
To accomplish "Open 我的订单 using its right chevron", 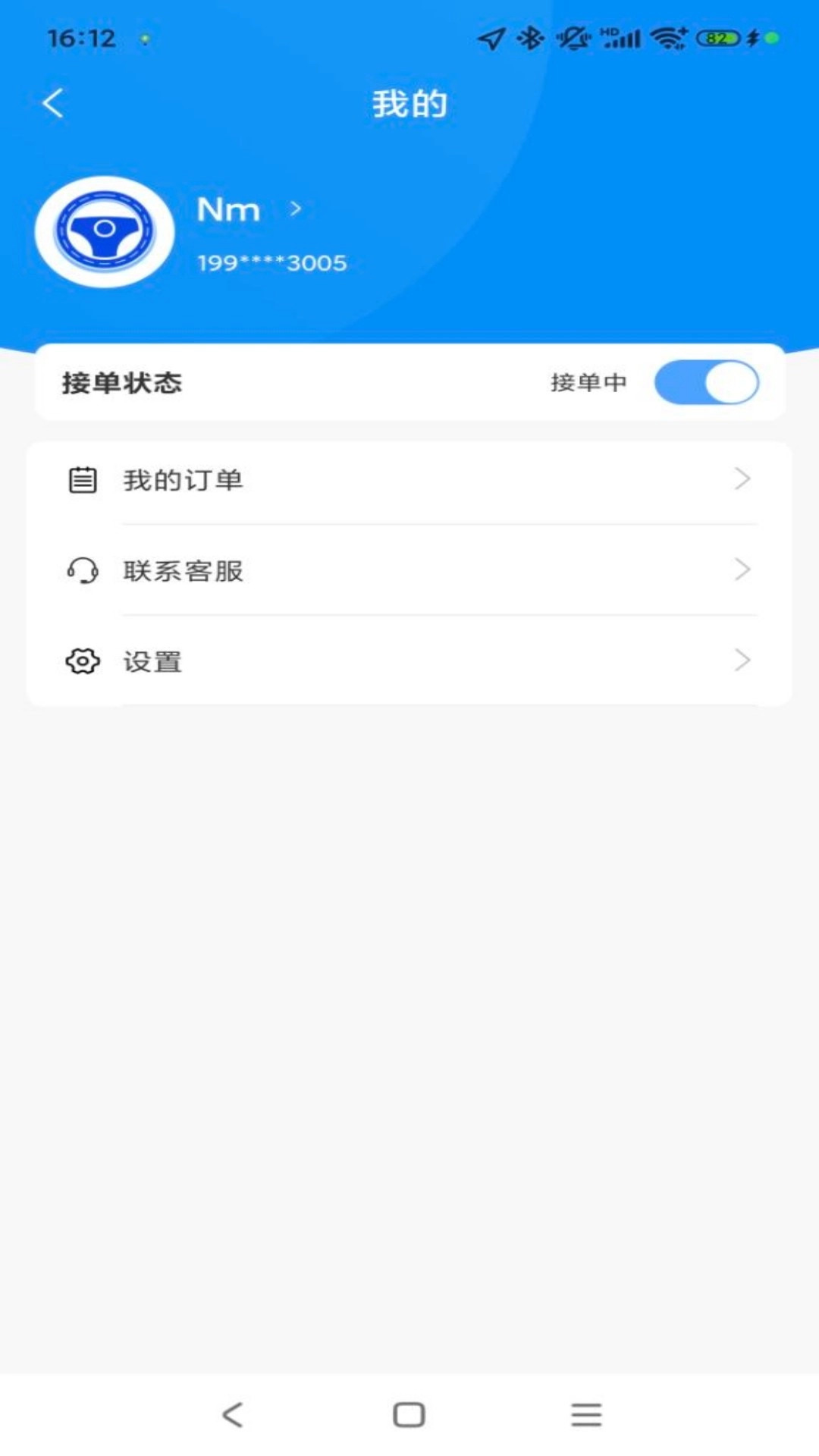I will point(742,479).
